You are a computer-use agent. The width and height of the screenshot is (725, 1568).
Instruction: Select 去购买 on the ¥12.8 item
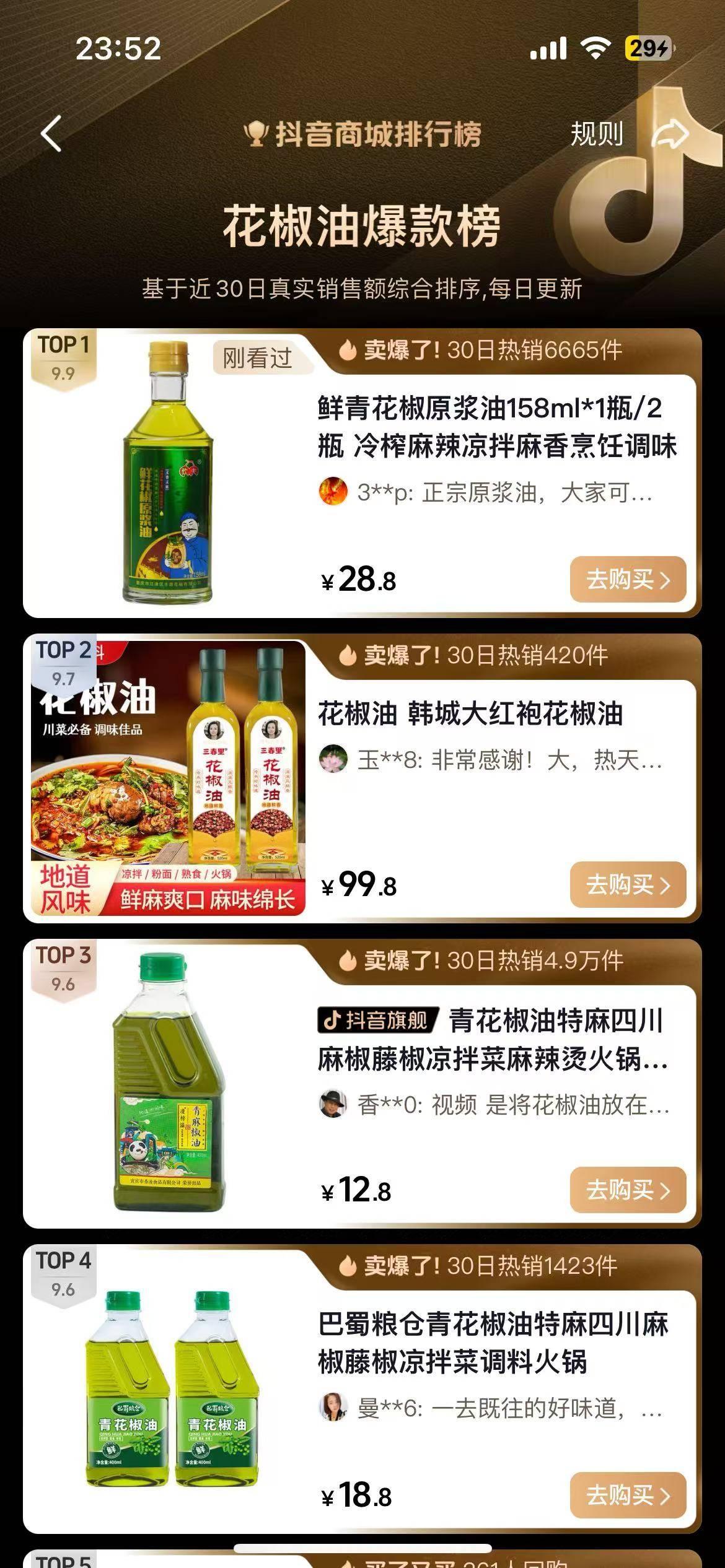[628, 1190]
